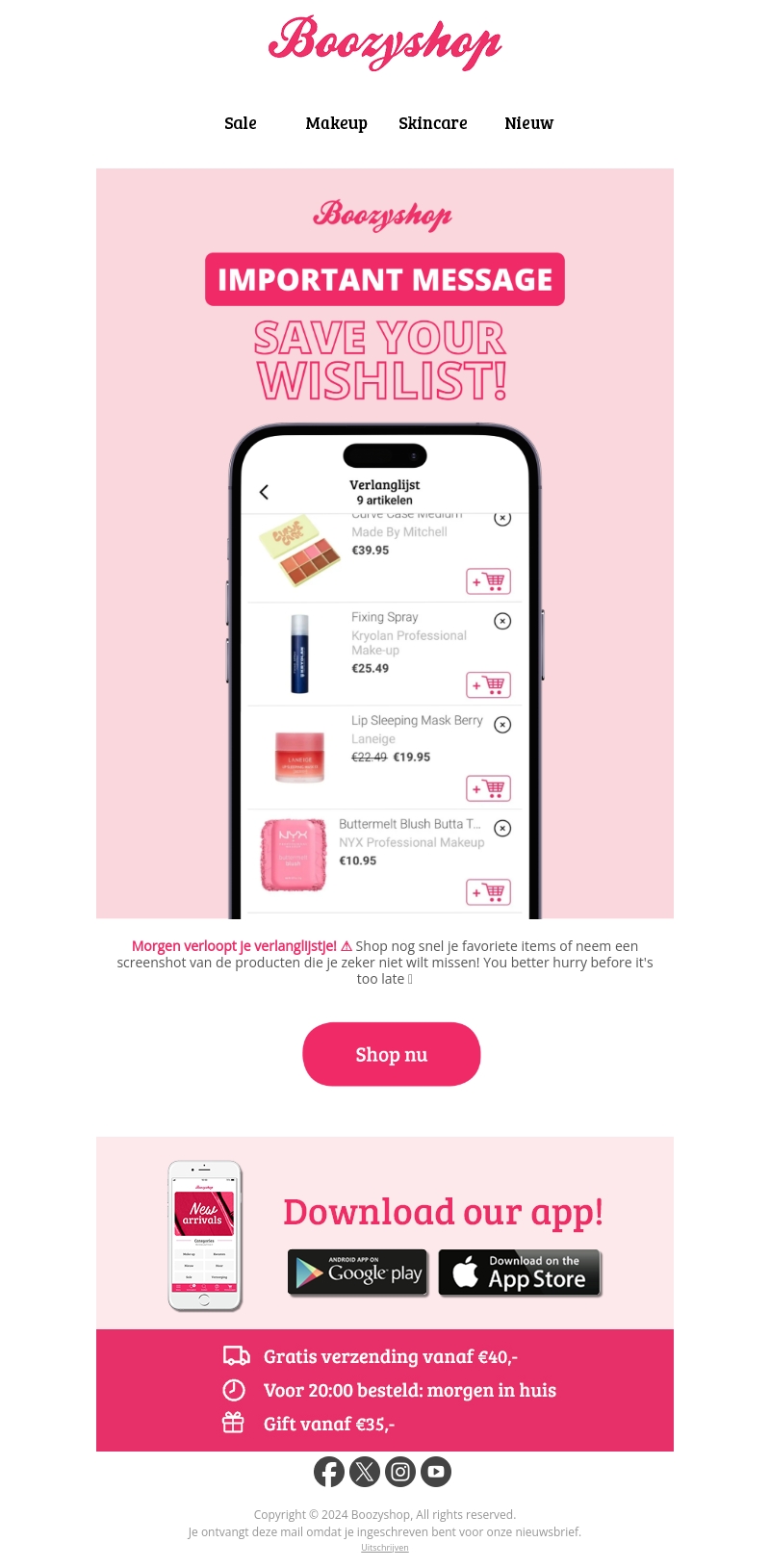Visit Boozyshop's Facebook page
This screenshot has width=770, height=1568.
(x=329, y=1471)
